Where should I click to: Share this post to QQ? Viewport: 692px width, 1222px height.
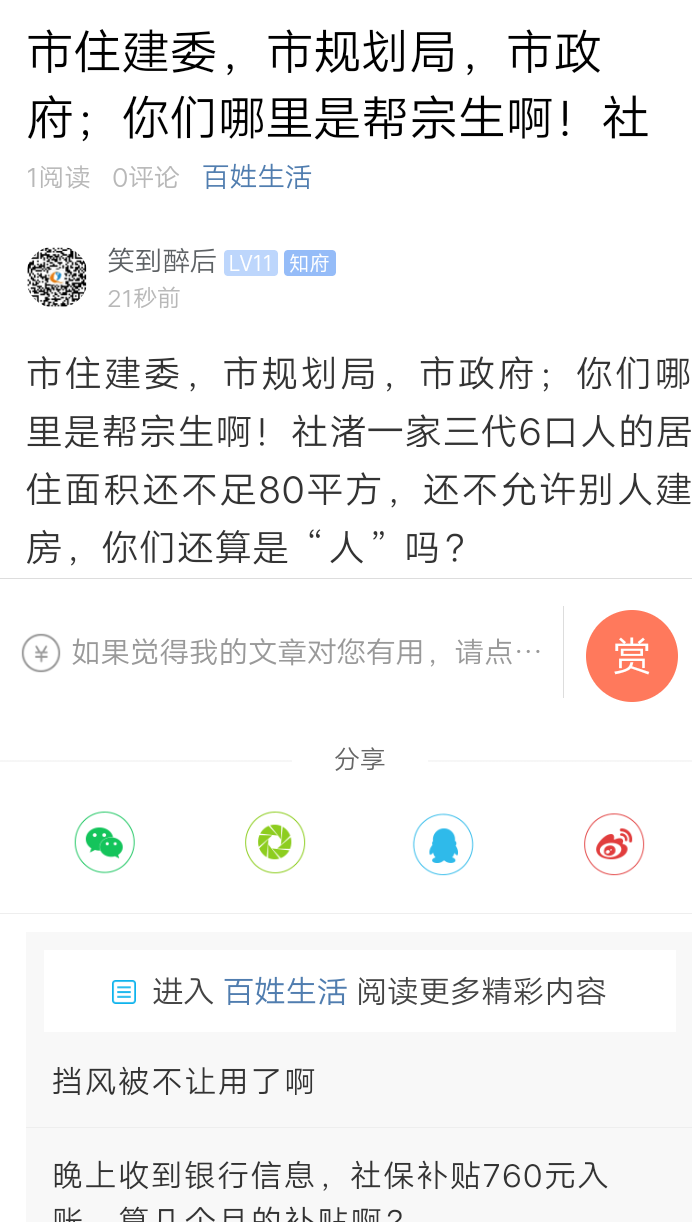(443, 844)
